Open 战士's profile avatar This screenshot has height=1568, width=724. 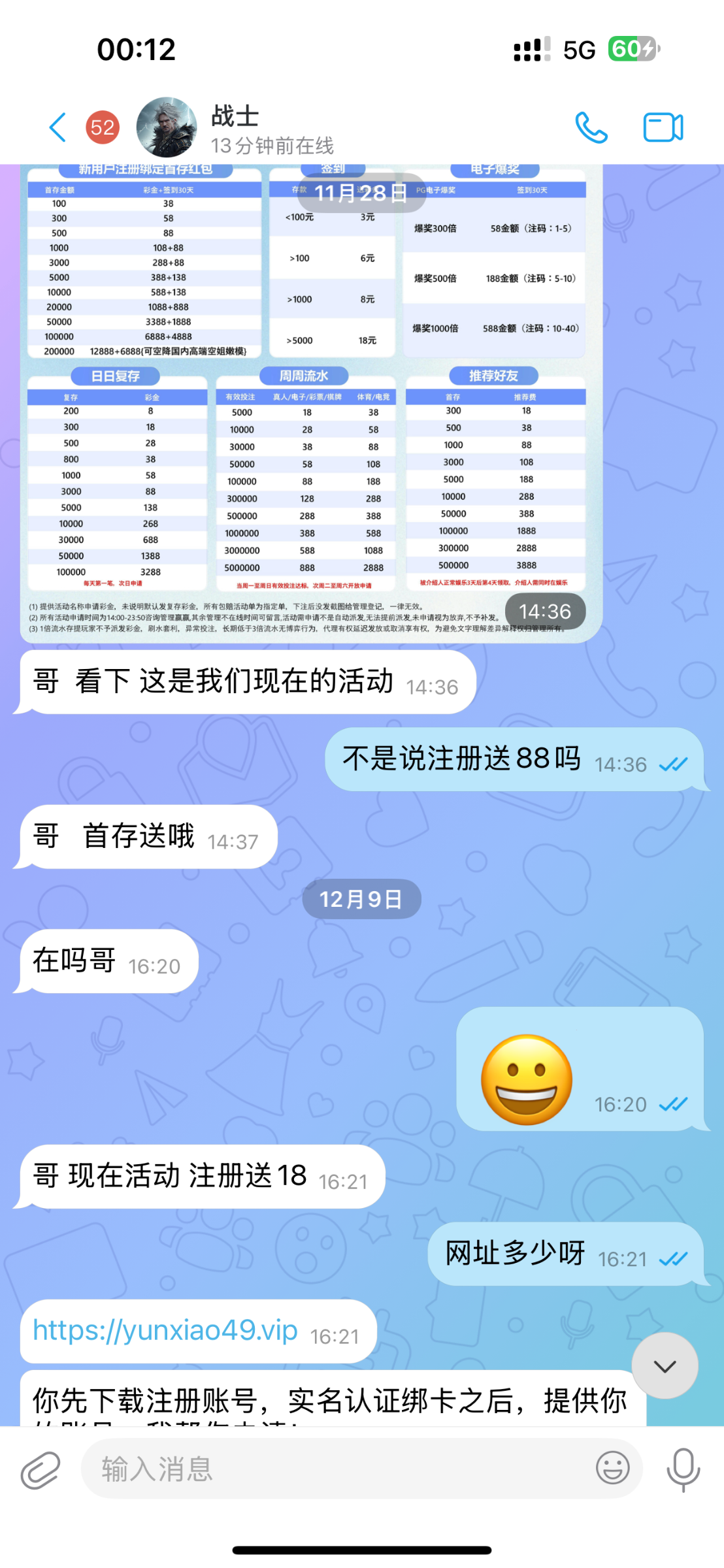167,127
